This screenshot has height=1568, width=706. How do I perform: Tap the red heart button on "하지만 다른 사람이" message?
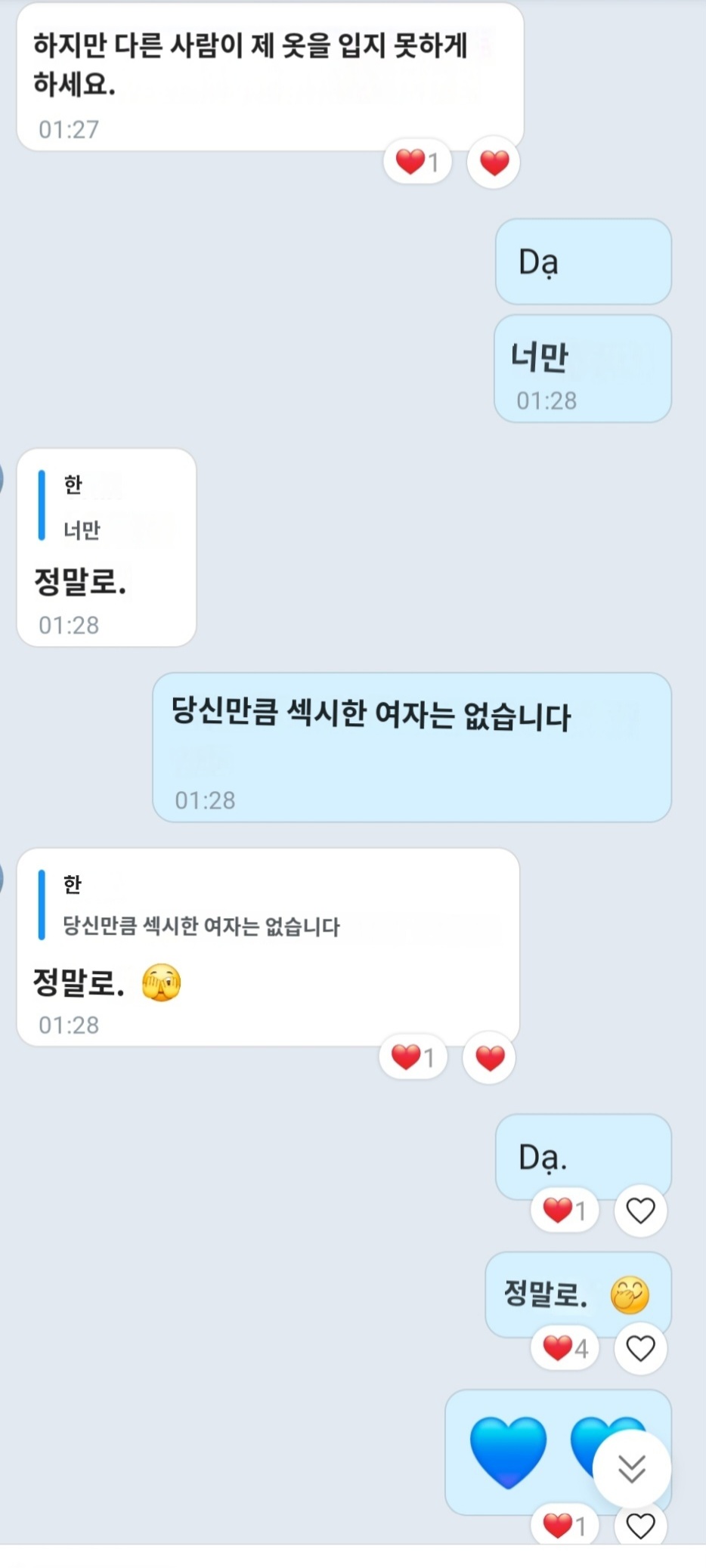(x=494, y=162)
